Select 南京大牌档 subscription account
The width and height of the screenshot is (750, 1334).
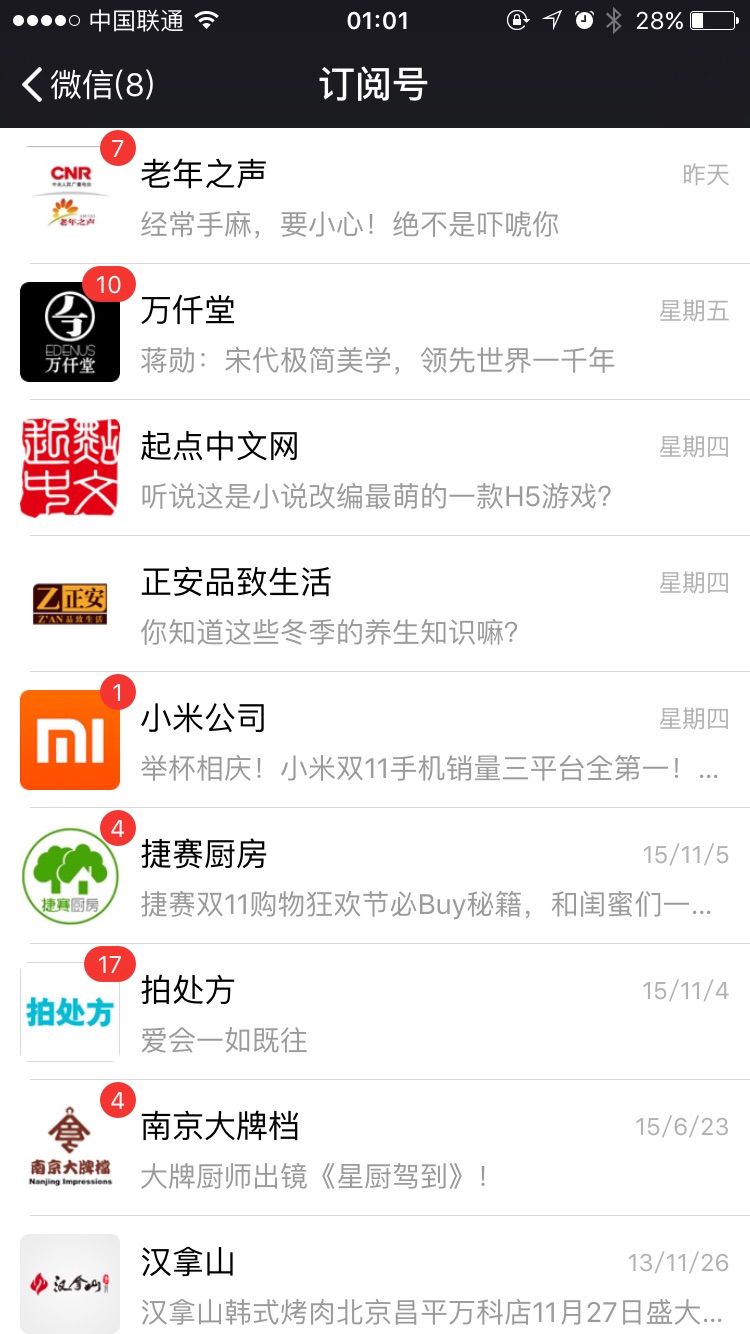pos(375,1149)
